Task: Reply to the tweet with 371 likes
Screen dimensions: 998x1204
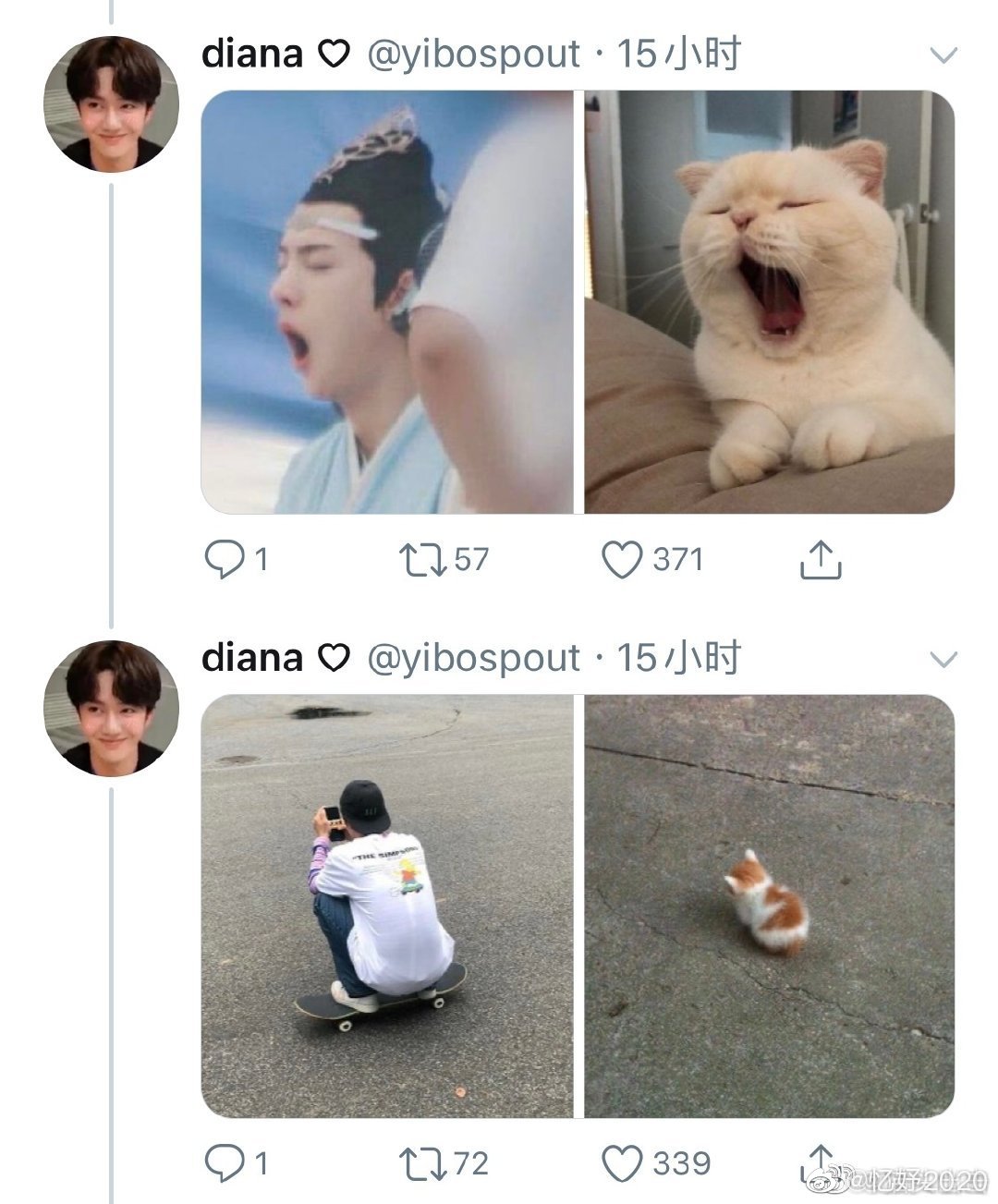Action: 223,559
